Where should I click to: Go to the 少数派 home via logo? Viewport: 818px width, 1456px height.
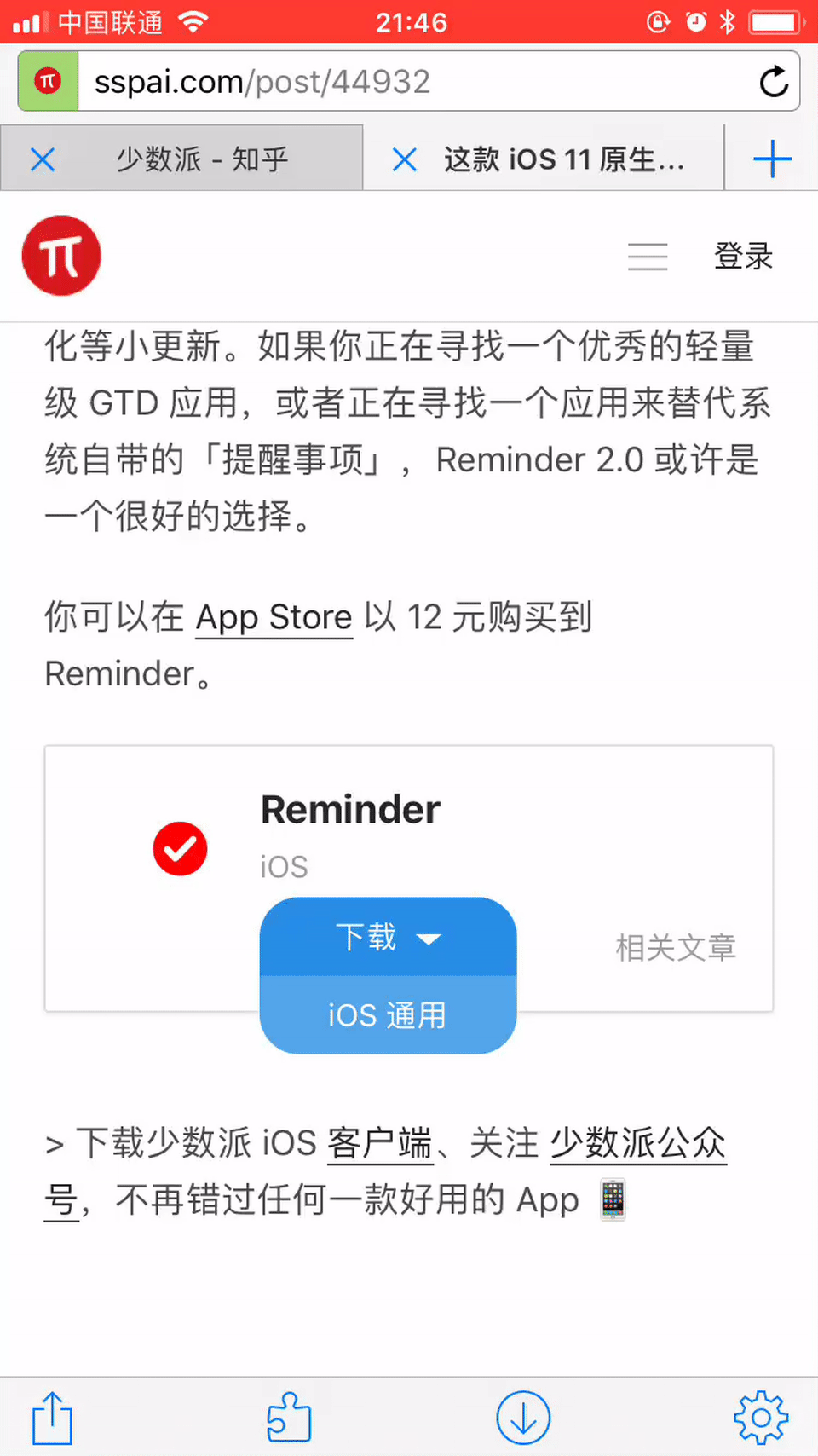tap(61, 256)
